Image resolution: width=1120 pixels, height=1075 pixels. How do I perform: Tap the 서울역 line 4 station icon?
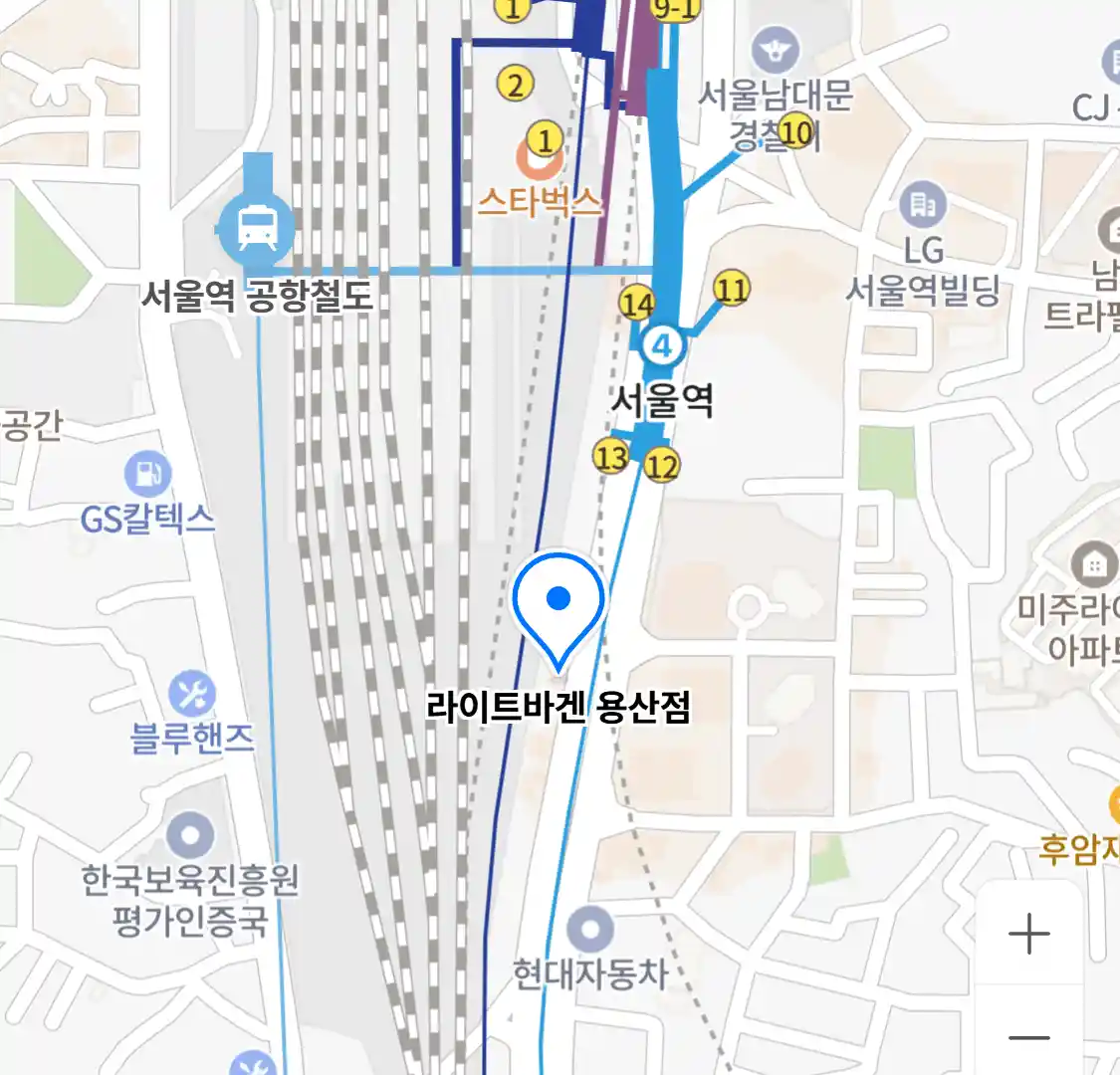(662, 346)
